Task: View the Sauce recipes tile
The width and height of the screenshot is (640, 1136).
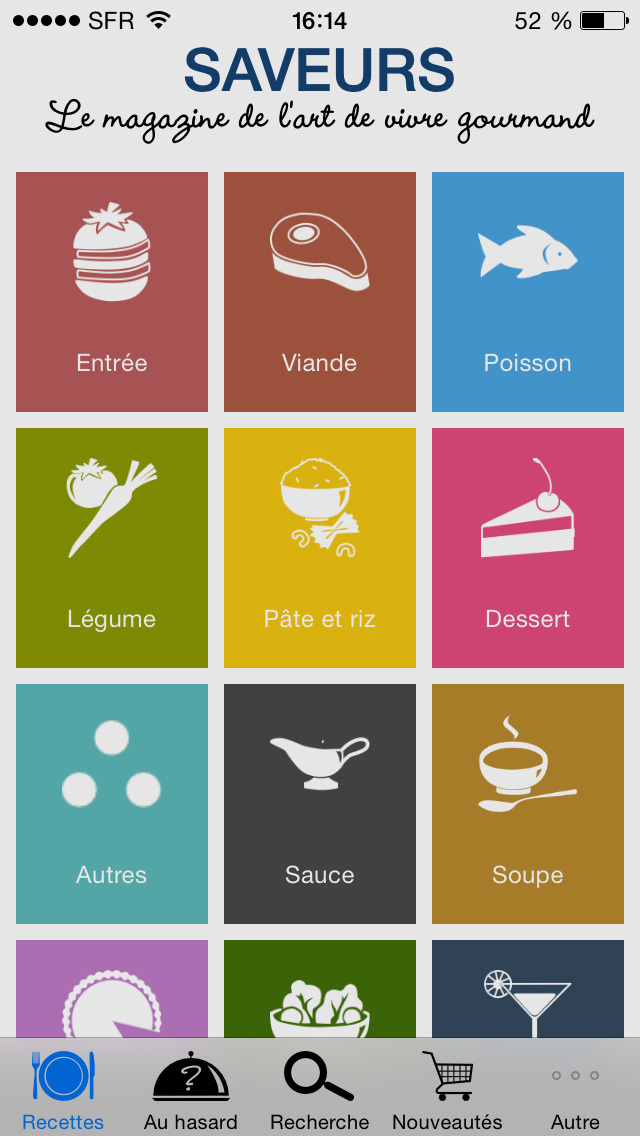Action: coord(320,803)
